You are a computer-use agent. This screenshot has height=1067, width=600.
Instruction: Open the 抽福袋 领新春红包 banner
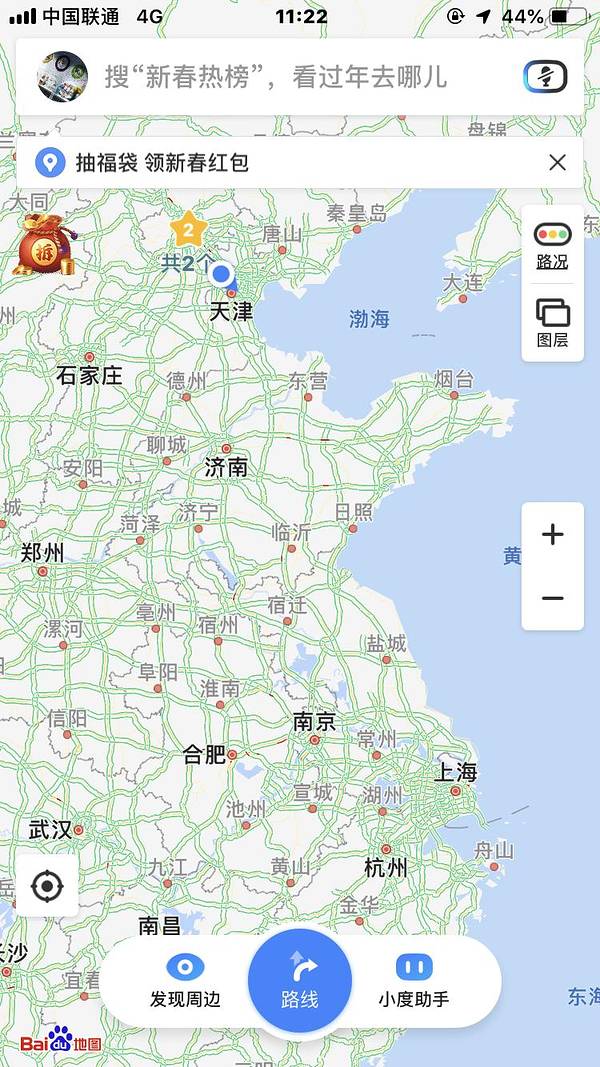coord(160,162)
